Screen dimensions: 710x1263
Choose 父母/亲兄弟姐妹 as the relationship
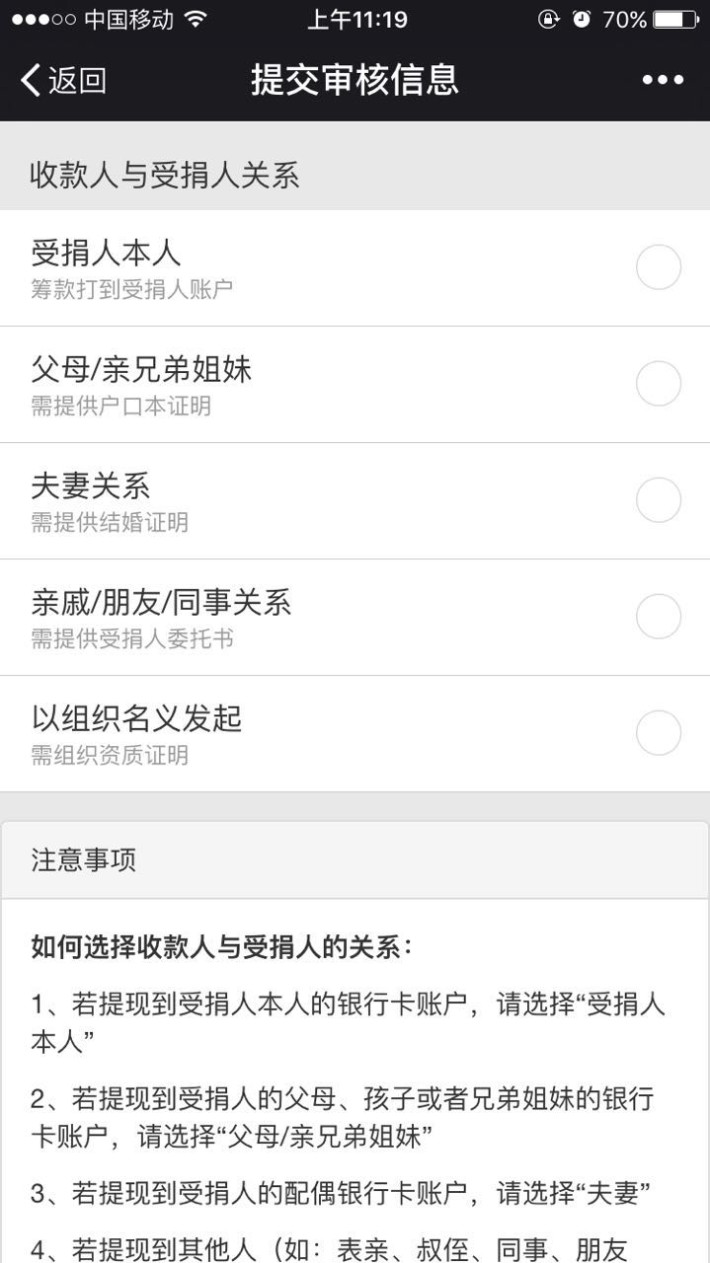[355, 385]
